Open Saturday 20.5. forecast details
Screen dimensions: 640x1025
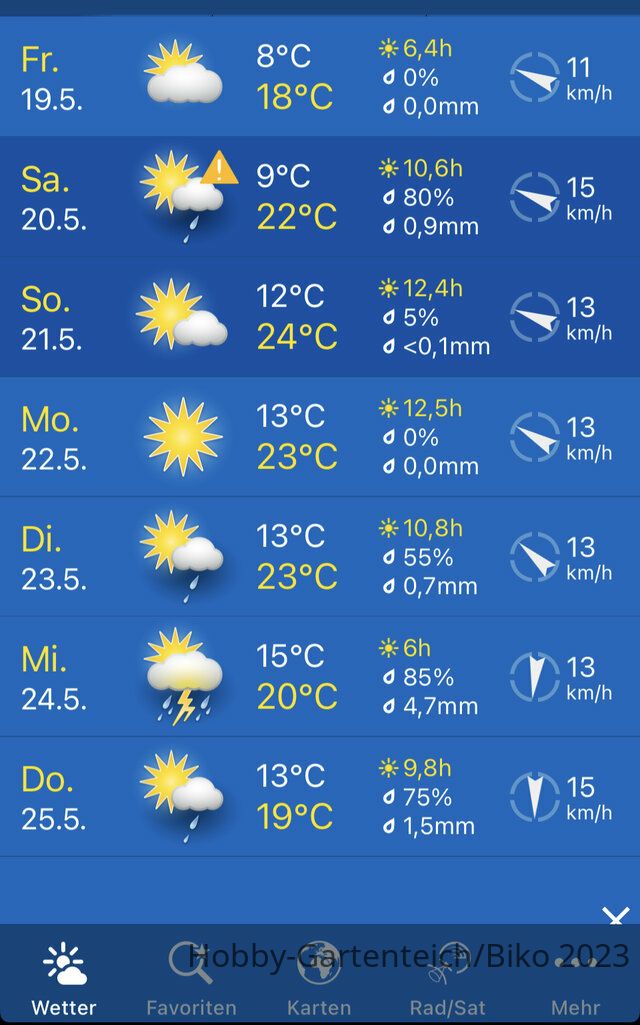(320, 197)
